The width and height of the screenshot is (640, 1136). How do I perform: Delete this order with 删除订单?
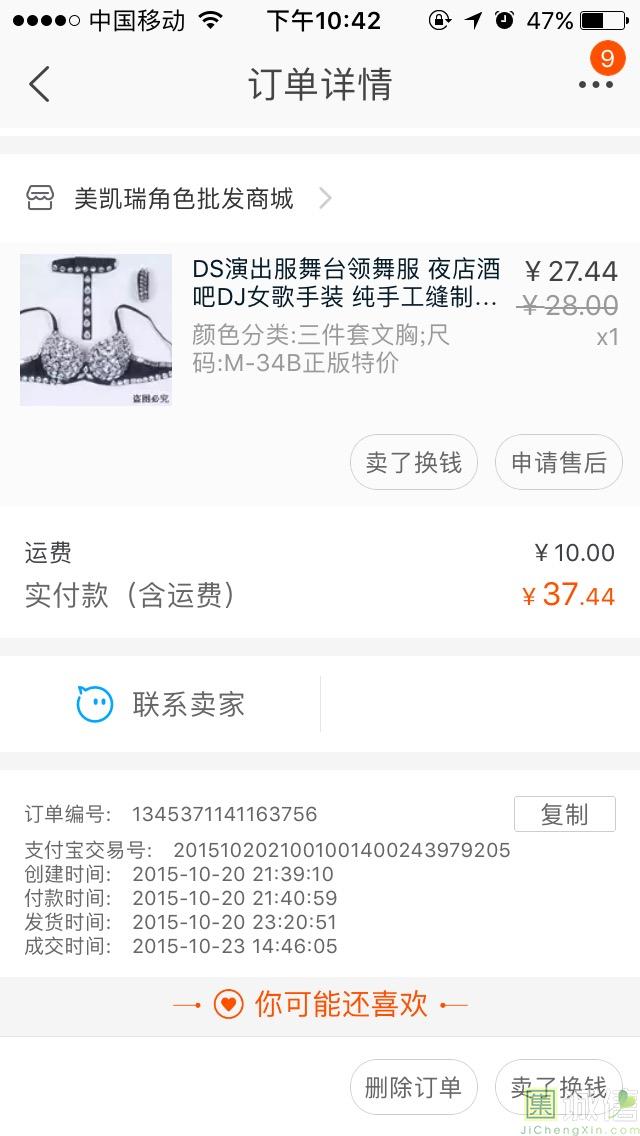coord(414,1087)
